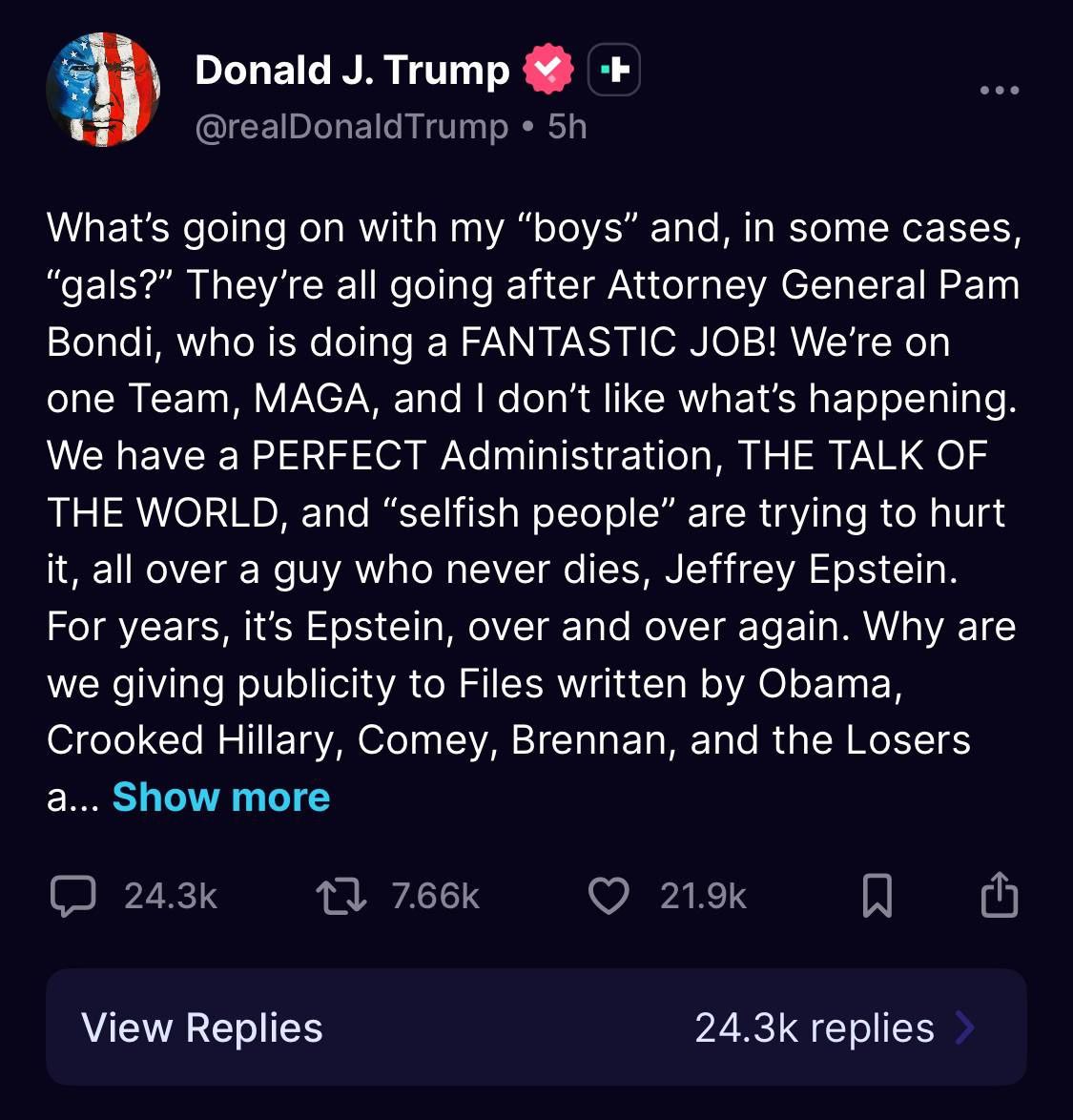The height and width of the screenshot is (1120, 1073).
Task: ReTruth the post with the repost icon
Action: point(340,896)
